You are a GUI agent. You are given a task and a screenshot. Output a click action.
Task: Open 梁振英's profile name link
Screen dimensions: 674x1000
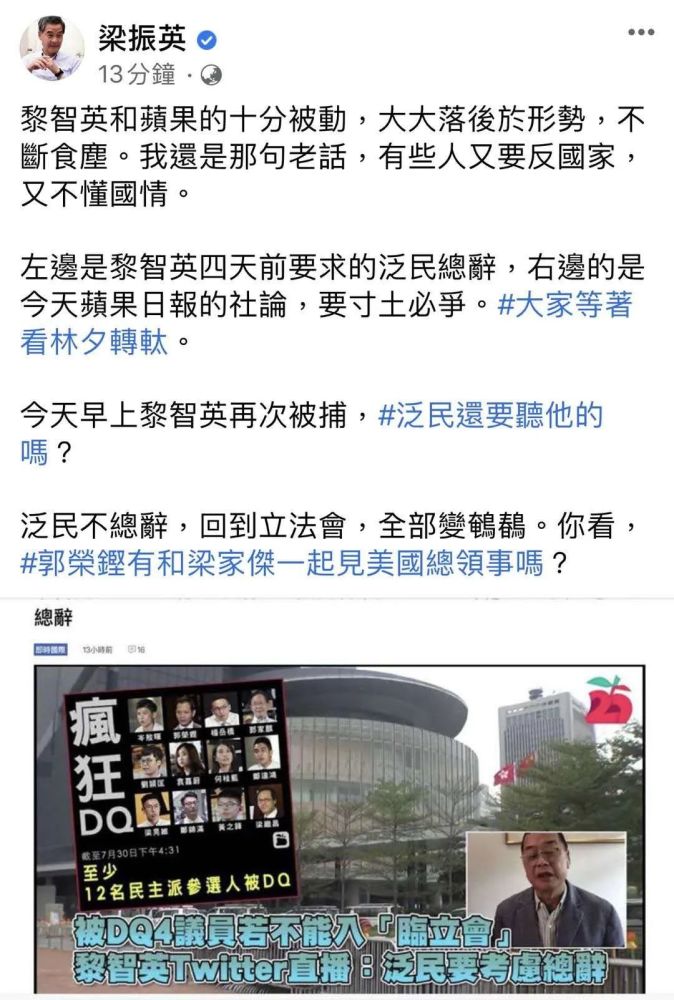click(x=141, y=38)
